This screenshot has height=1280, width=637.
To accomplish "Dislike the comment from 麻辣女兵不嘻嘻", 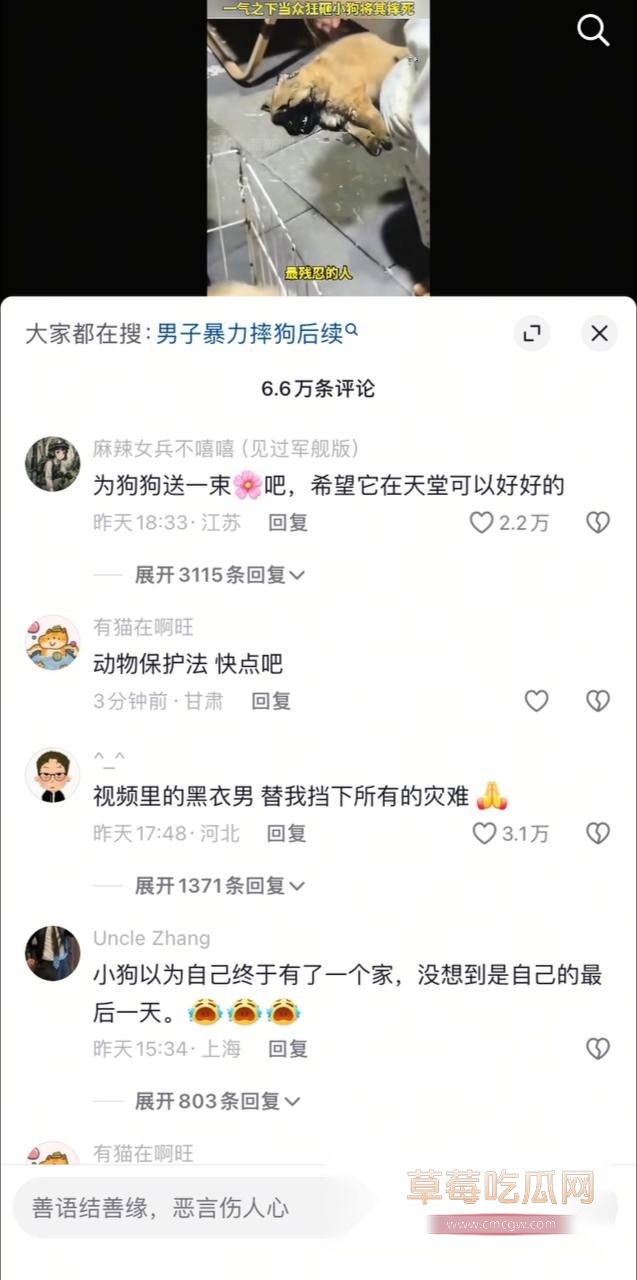I will click(597, 522).
